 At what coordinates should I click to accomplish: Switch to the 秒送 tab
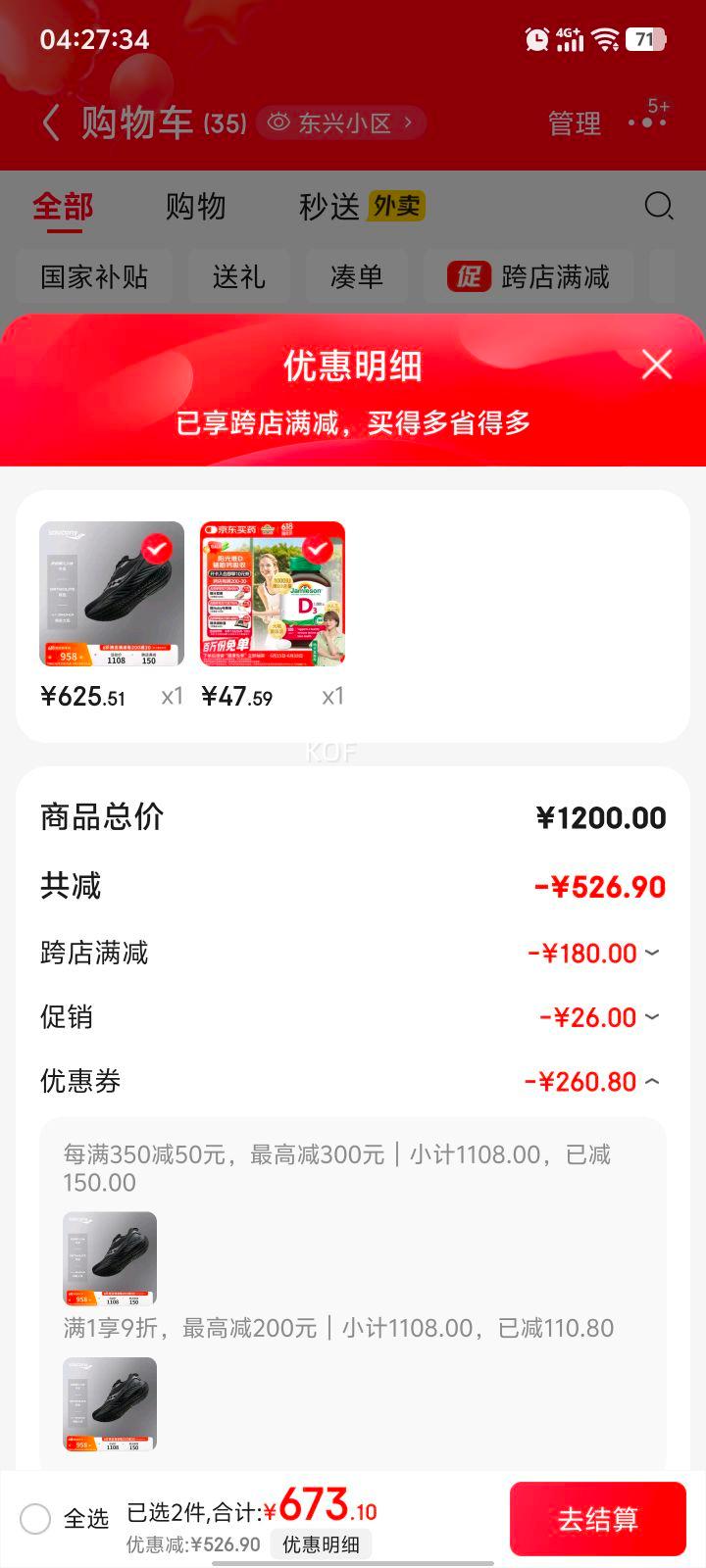pos(328,207)
